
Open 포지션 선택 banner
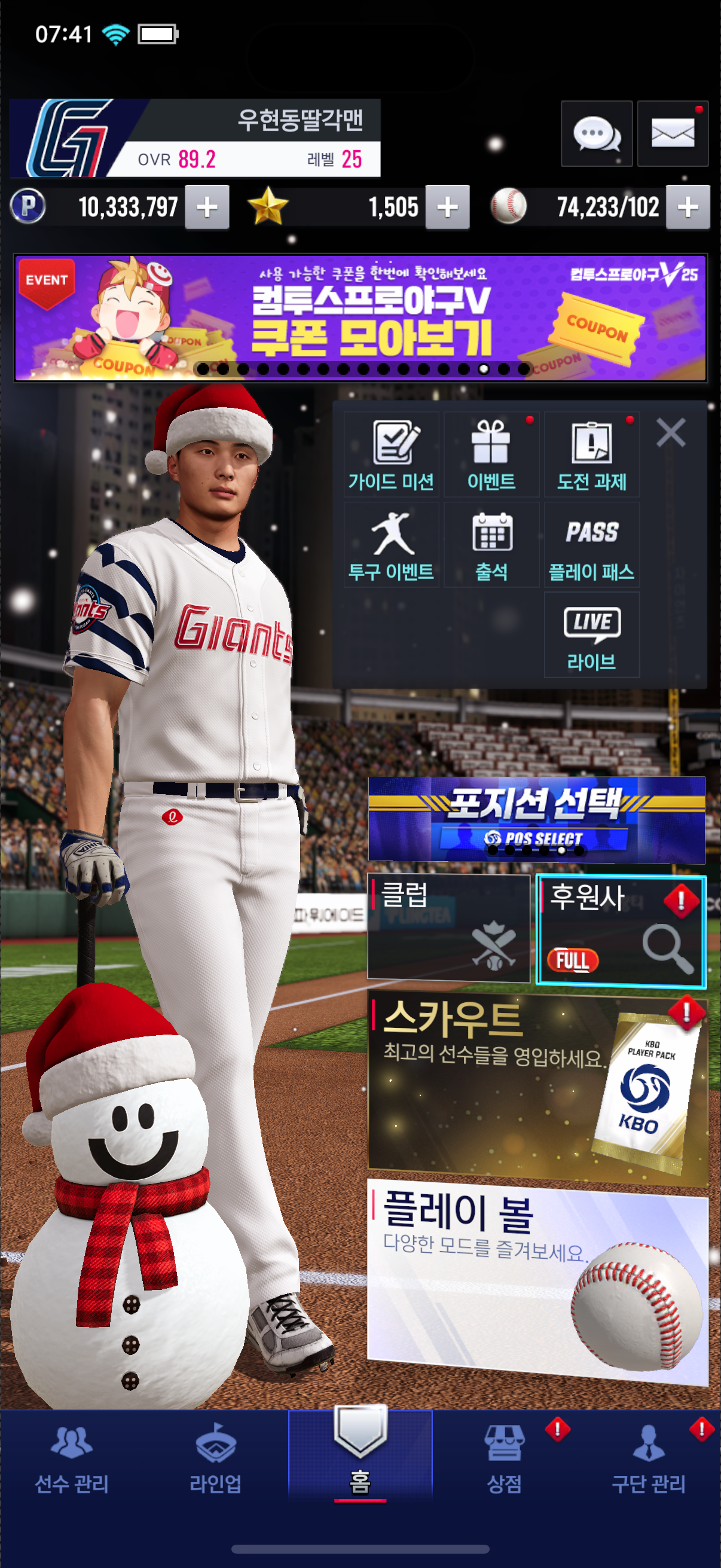tap(536, 818)
